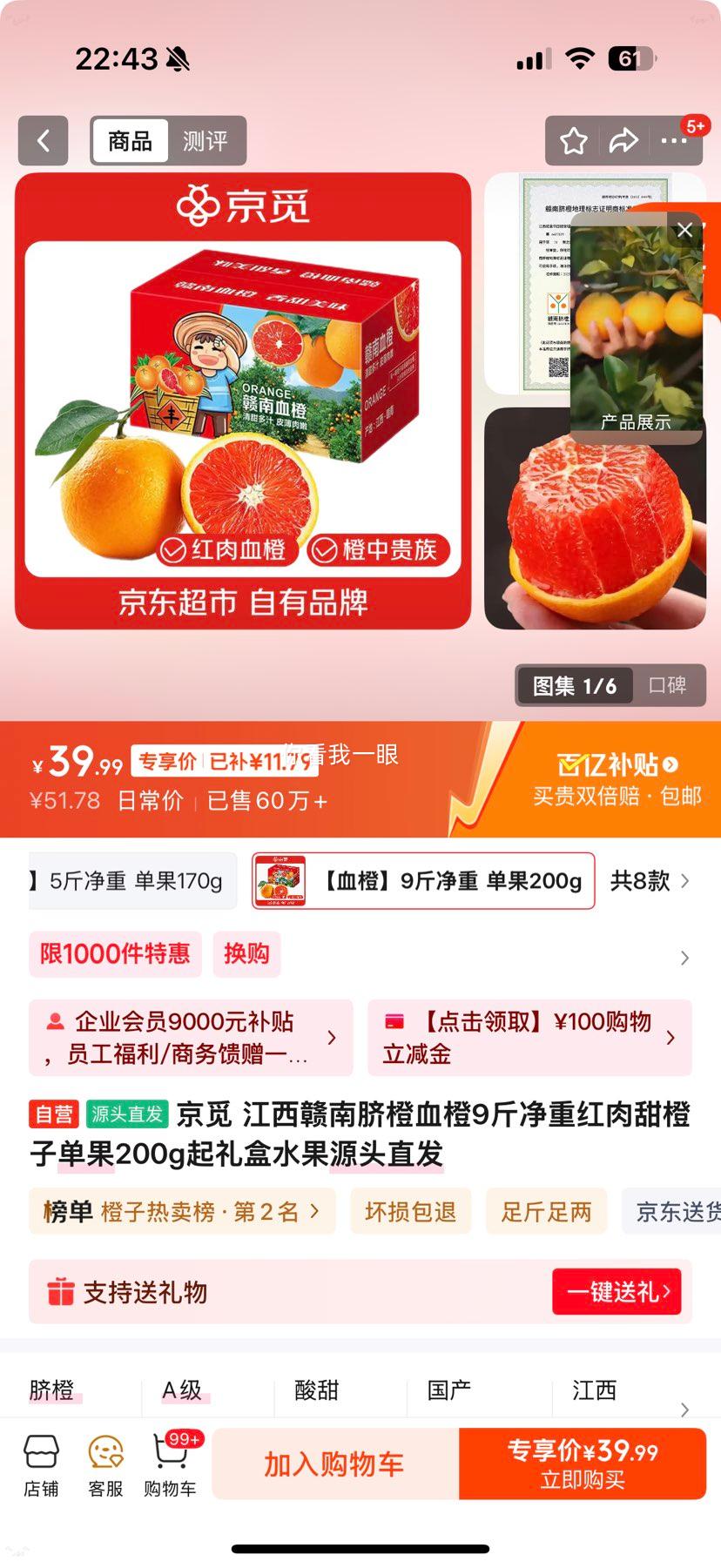Select the 血橙 9斤净重 单果200g variant
The width and height of the screenshot is (721, 1568).
pos(424,881)
